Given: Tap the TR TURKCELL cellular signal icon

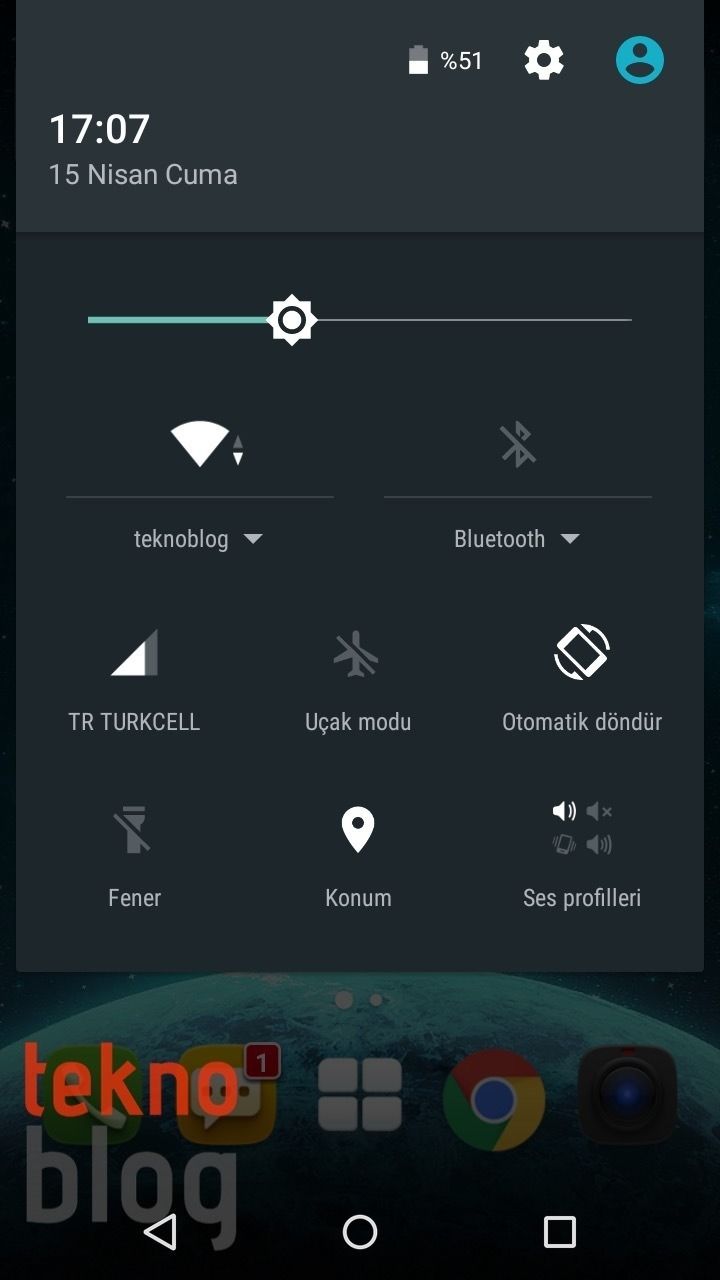Looking at the screenshot, I should (134, 650).
